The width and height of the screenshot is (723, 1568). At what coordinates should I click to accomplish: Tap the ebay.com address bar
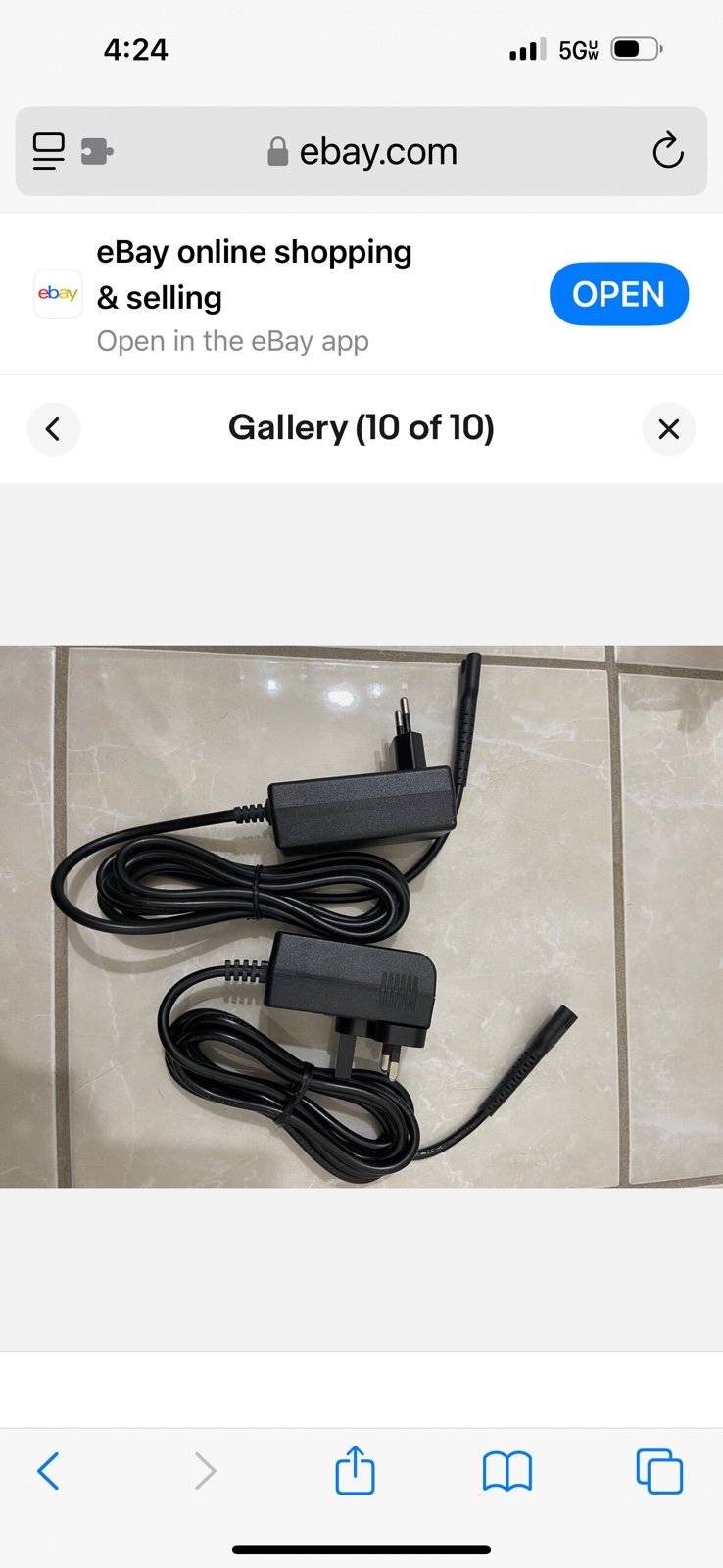[361, 151]
